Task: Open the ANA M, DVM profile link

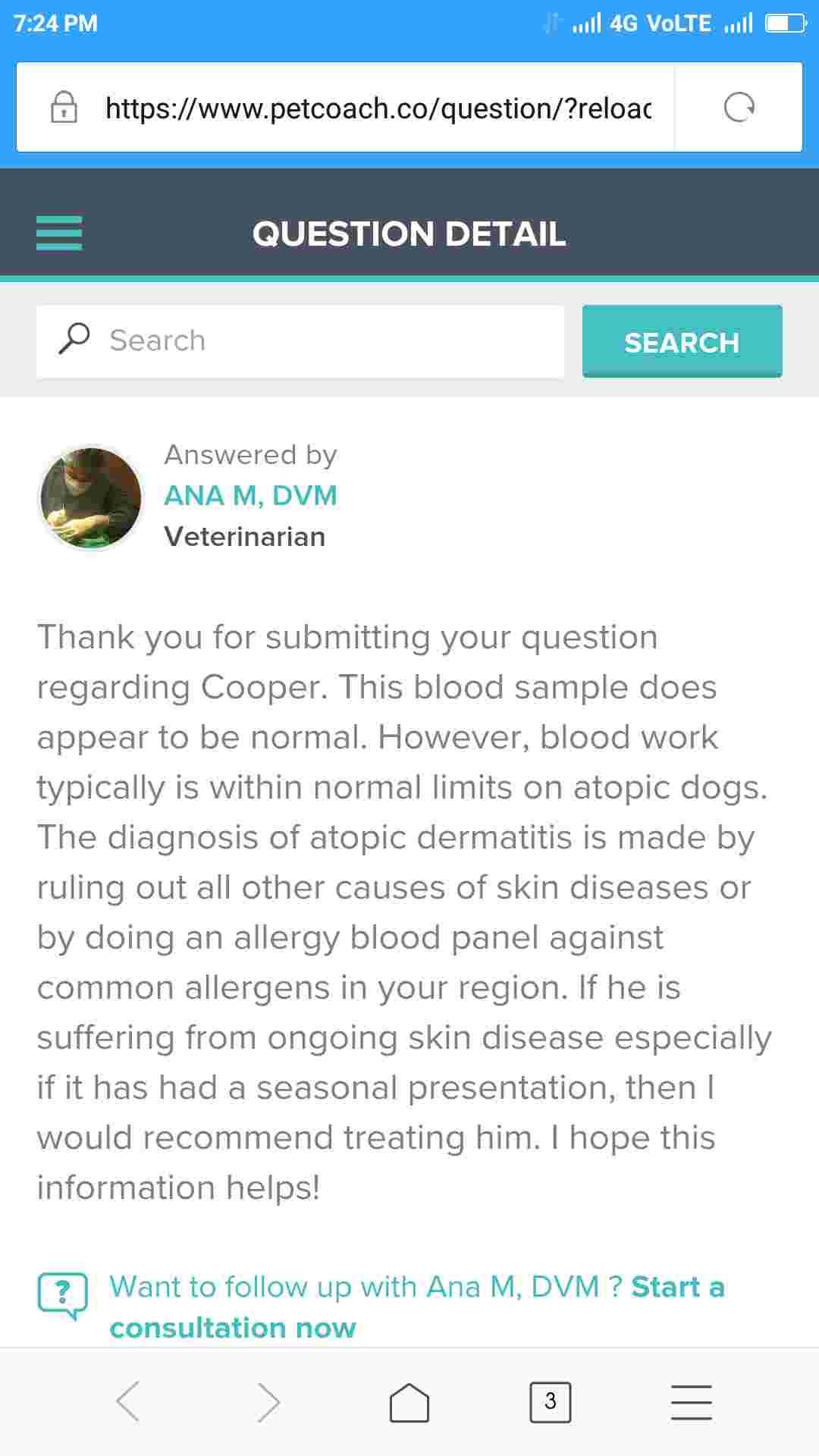Action: pos(251,494)
